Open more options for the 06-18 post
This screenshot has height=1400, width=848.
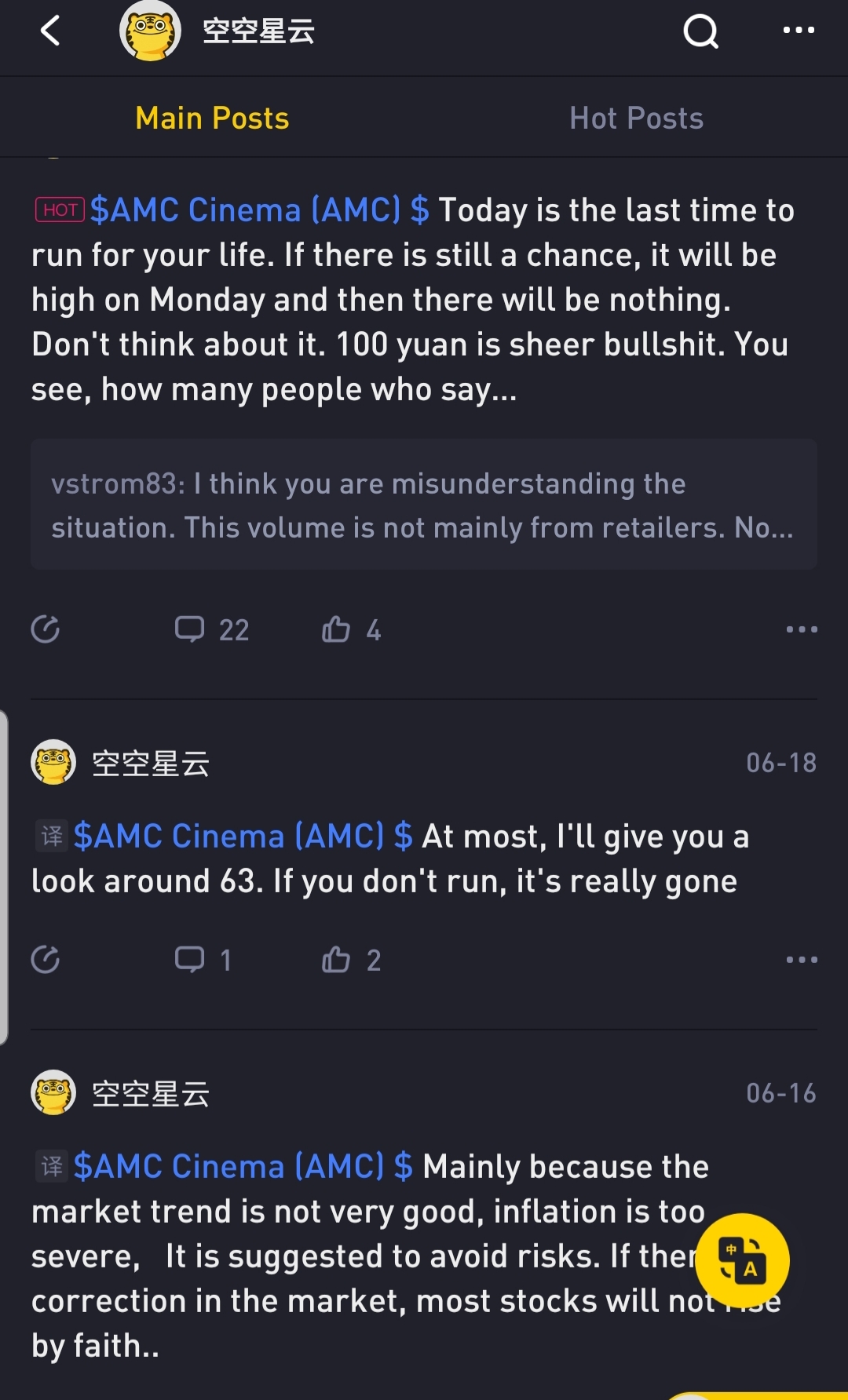coord(801,960)
